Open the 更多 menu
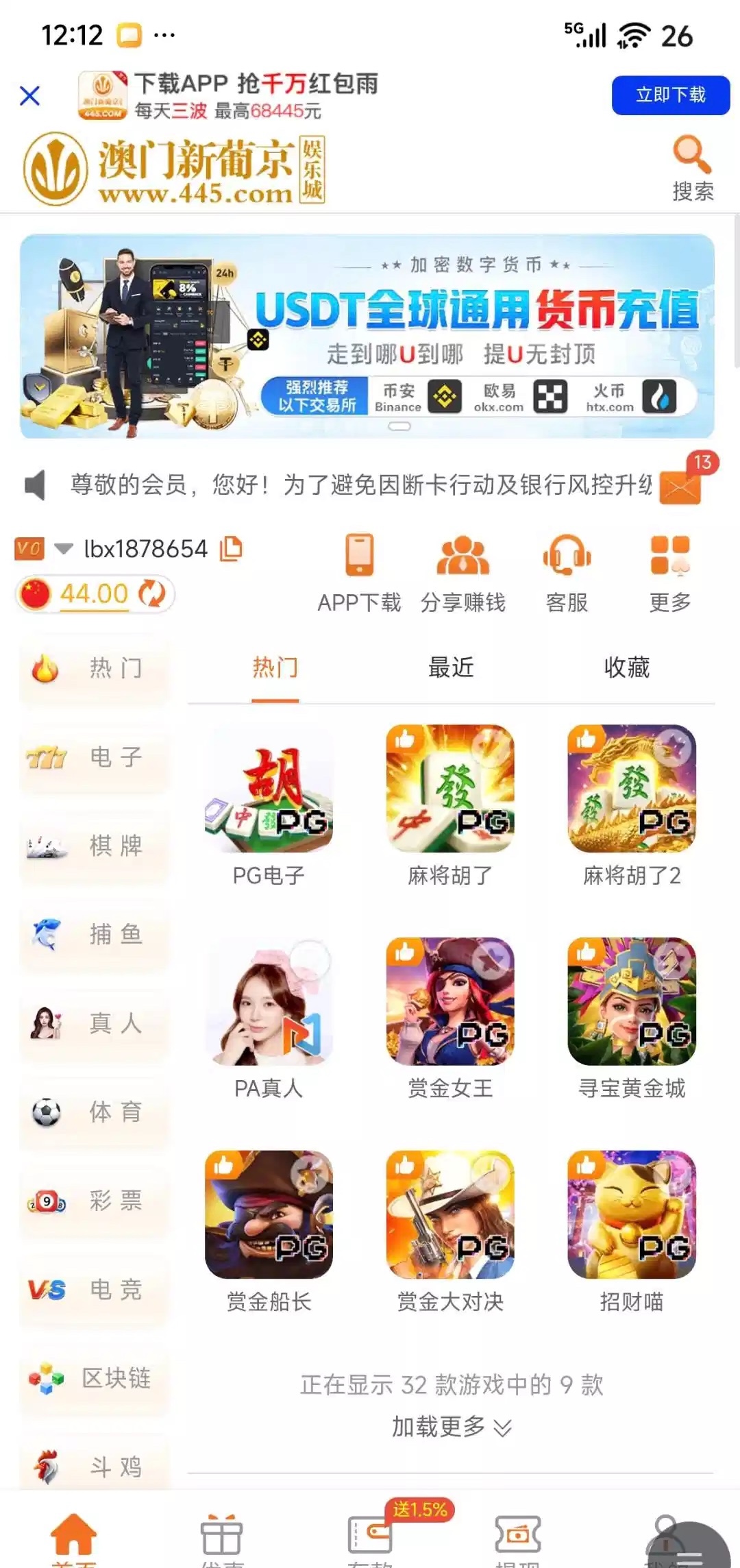This screenshot has width=740, height=1568. tap(669, 573)
